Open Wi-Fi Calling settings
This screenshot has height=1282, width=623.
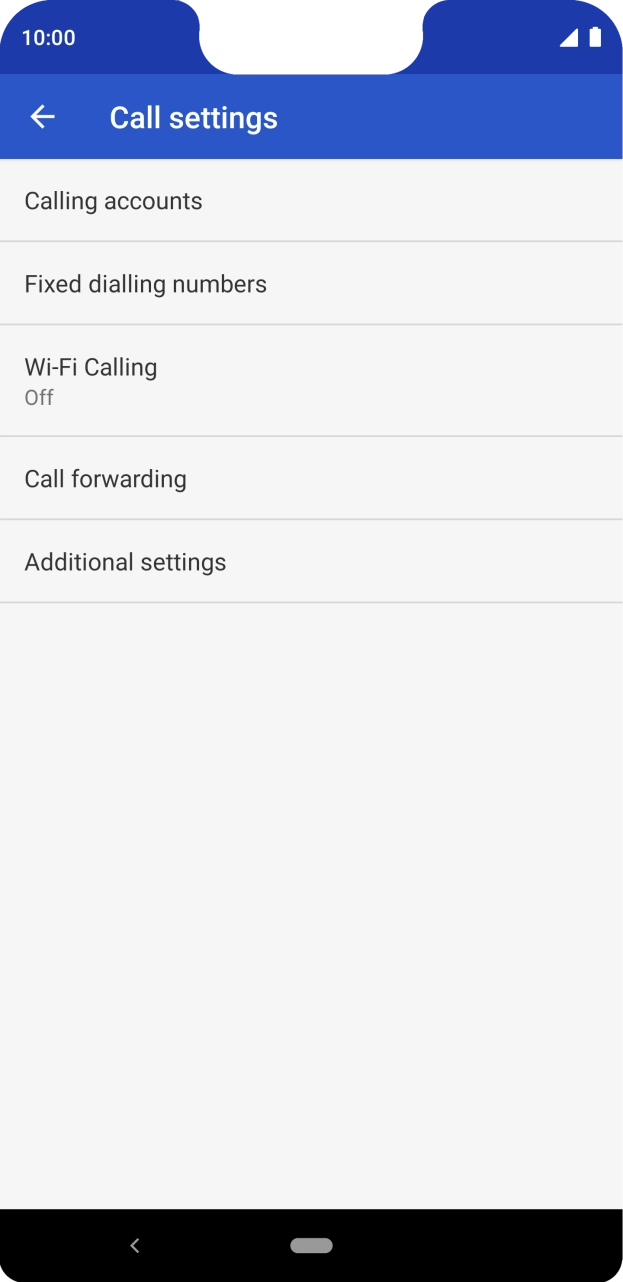point(311,381)
